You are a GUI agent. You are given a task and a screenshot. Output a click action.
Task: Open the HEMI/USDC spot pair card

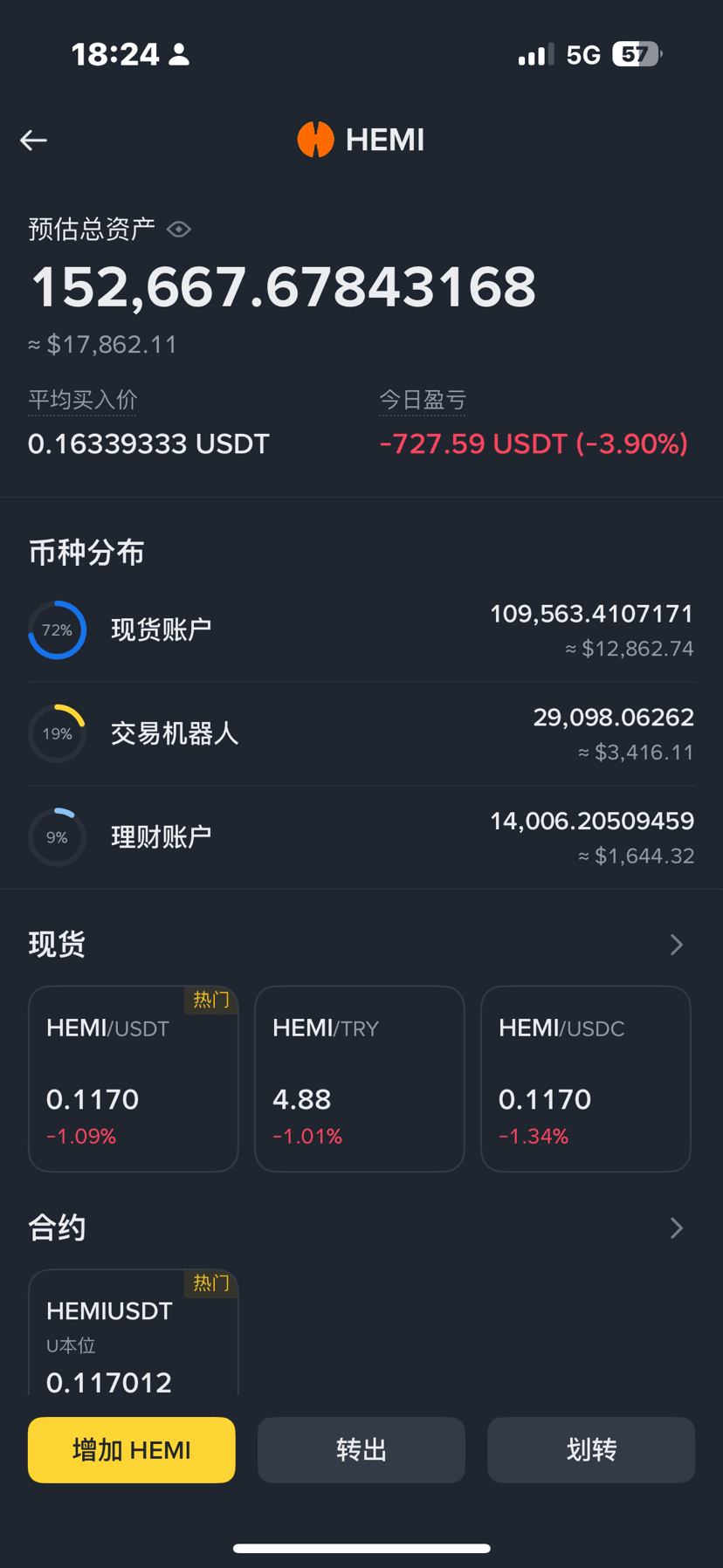(586, 1079)
